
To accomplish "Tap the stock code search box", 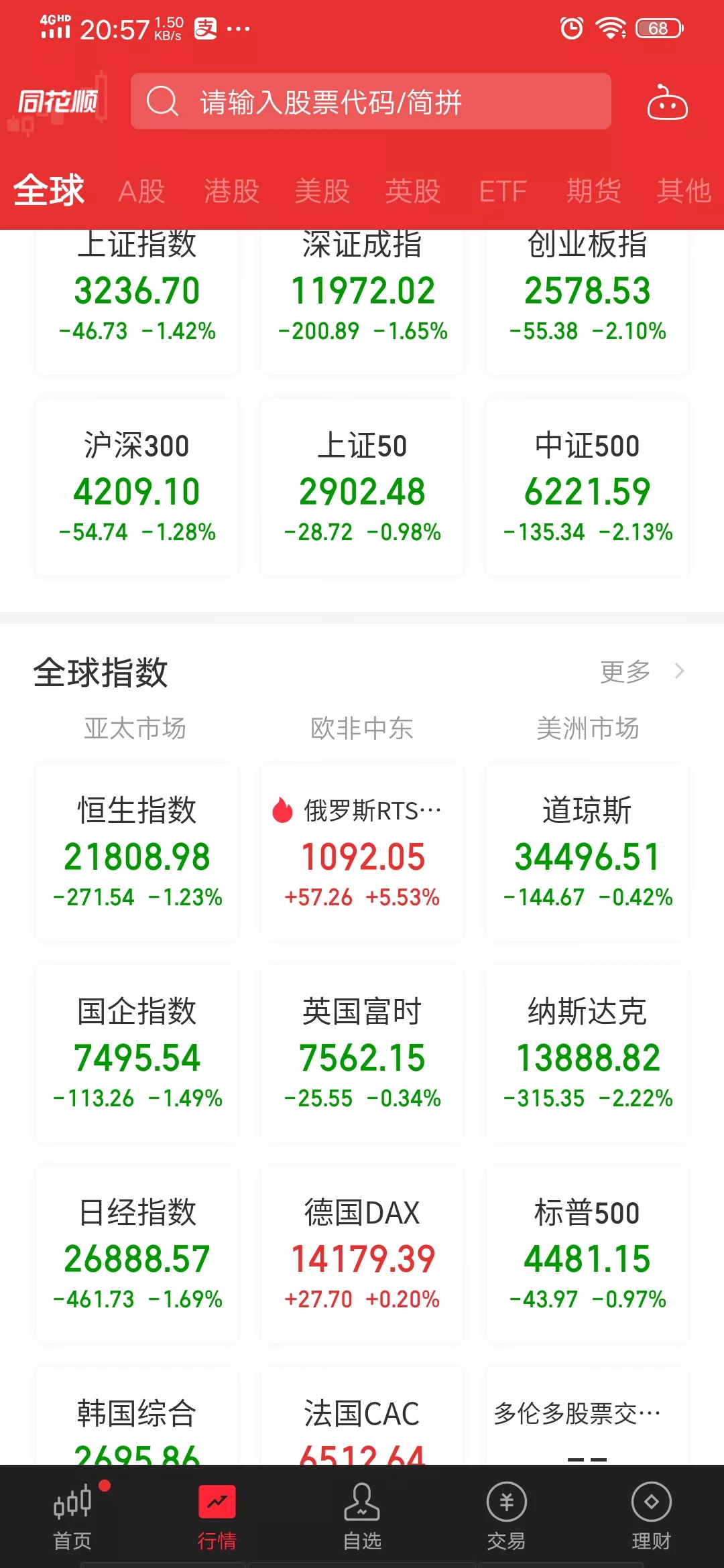I will point(371,102).
